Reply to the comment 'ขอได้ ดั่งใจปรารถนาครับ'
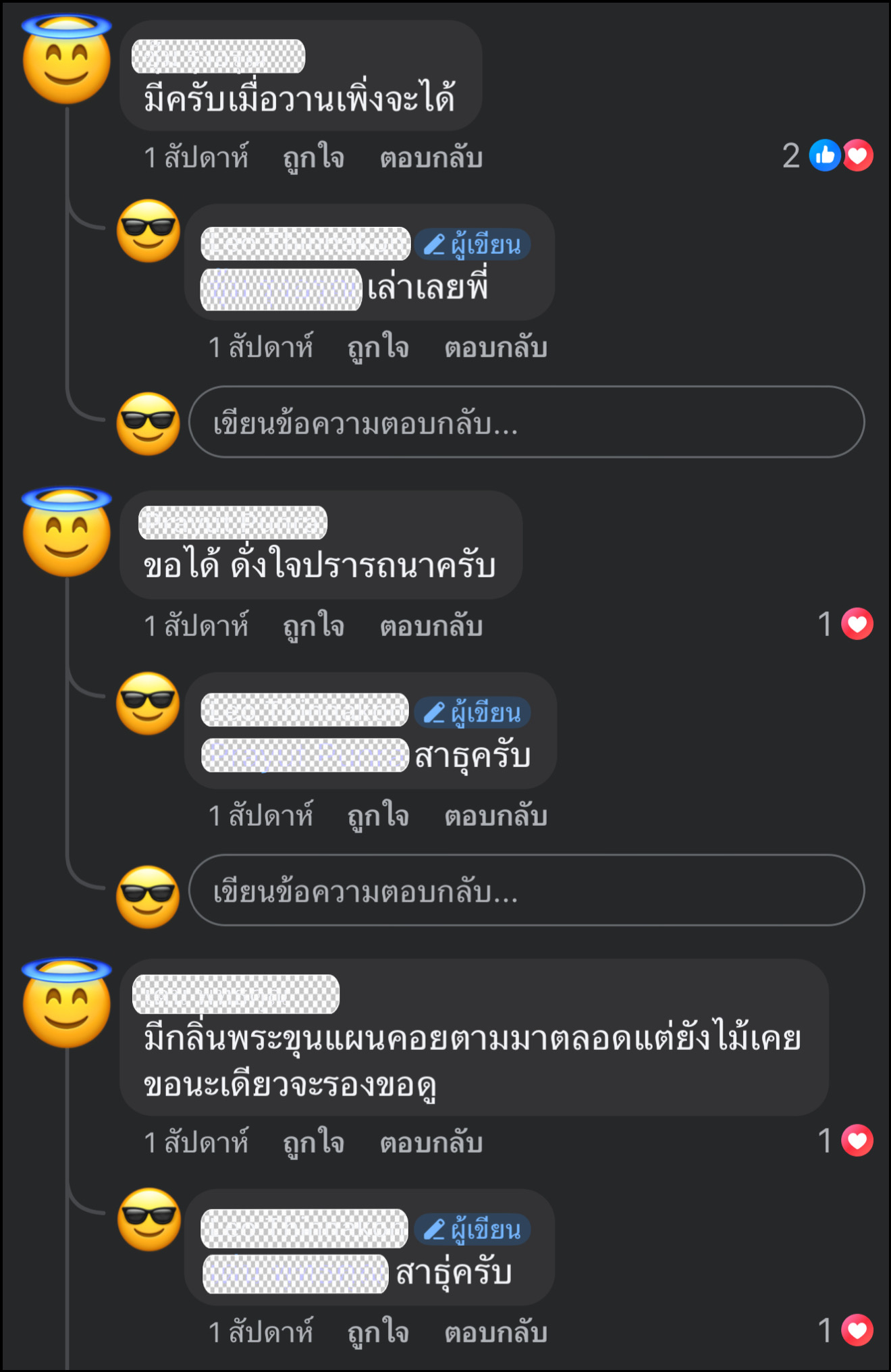891x1372 pixels. tap(431, 626)
